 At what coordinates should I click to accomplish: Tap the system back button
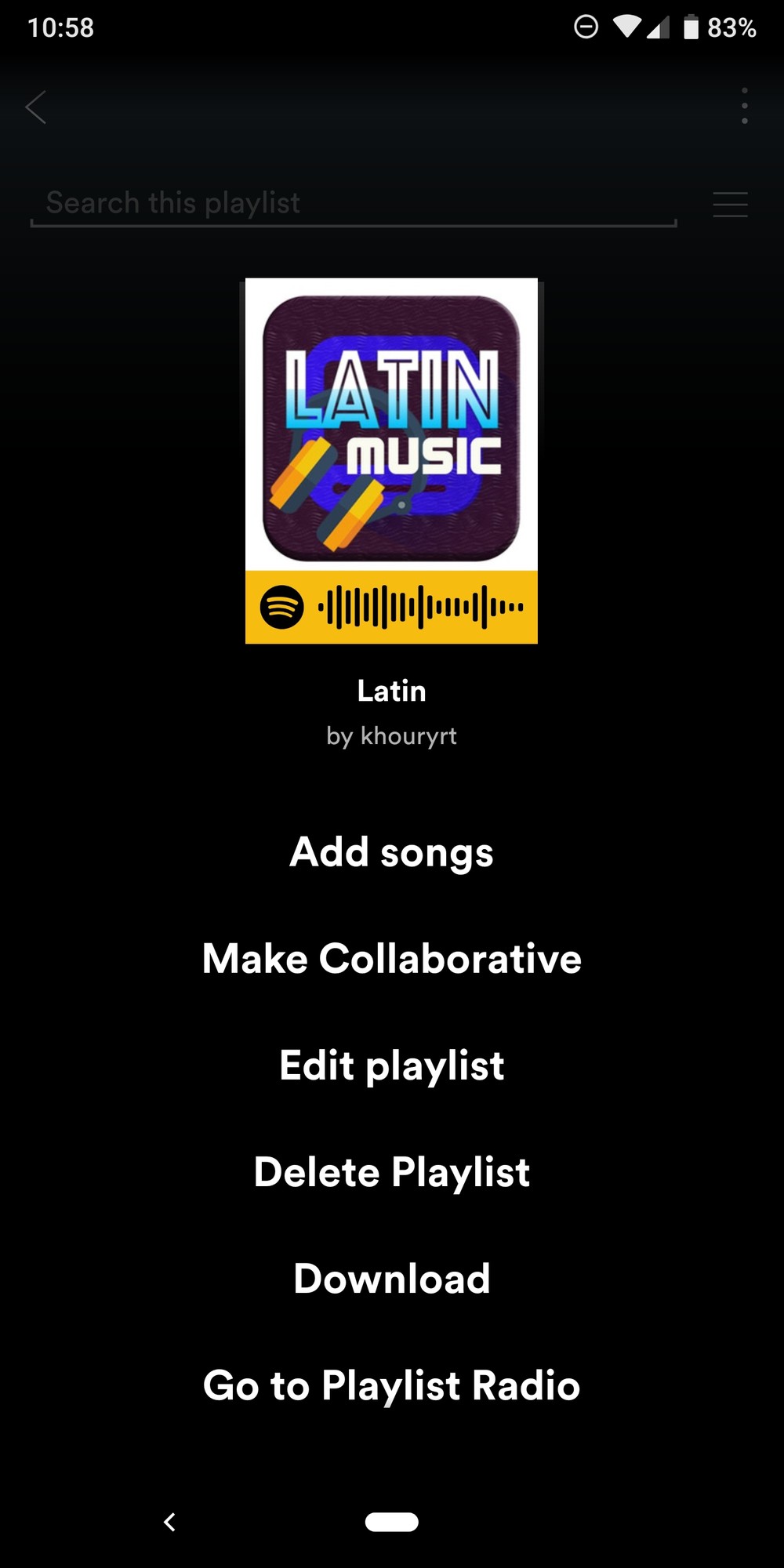pos(169,1522)
